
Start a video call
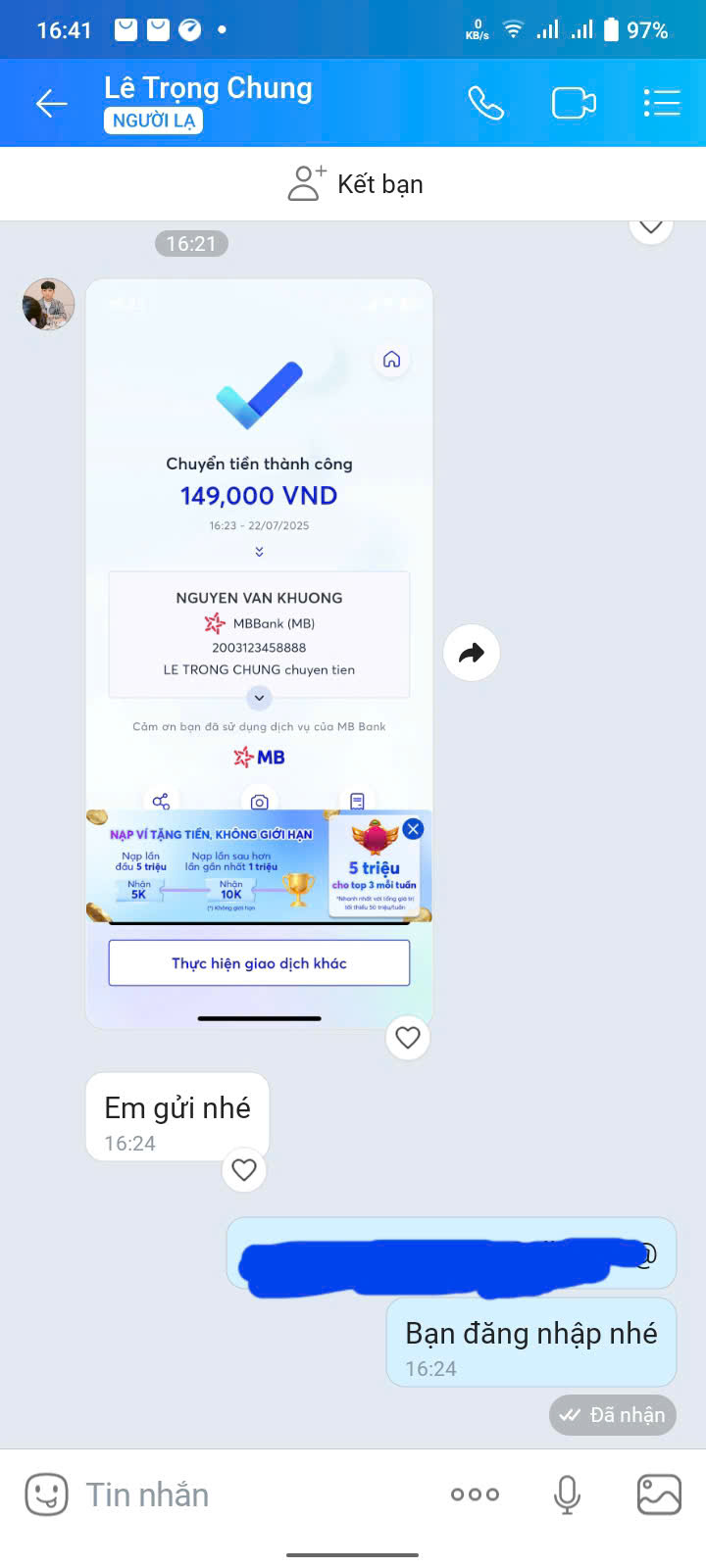click(x=574, y=103)
